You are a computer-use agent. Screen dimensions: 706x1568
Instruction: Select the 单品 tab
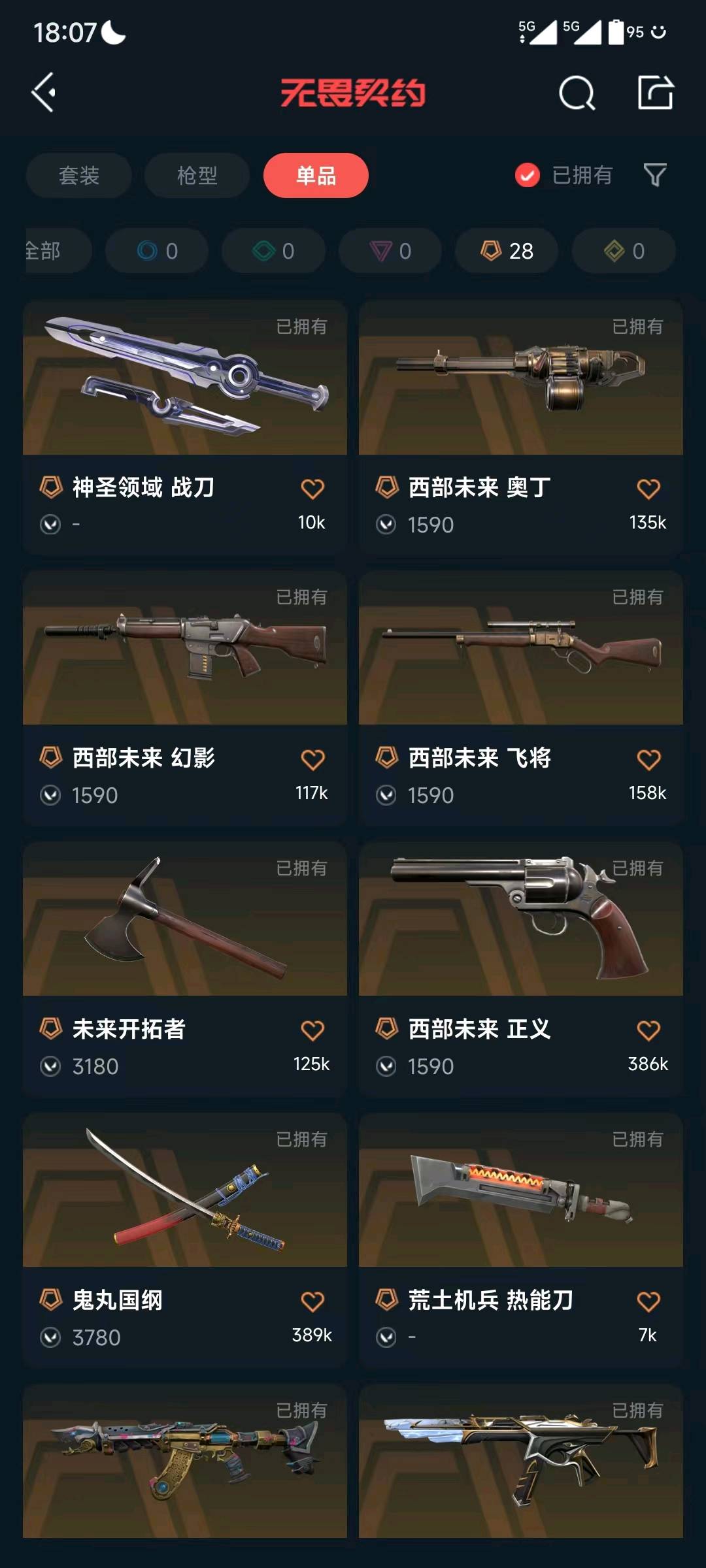pyautogui.click(x=316, y=175)
